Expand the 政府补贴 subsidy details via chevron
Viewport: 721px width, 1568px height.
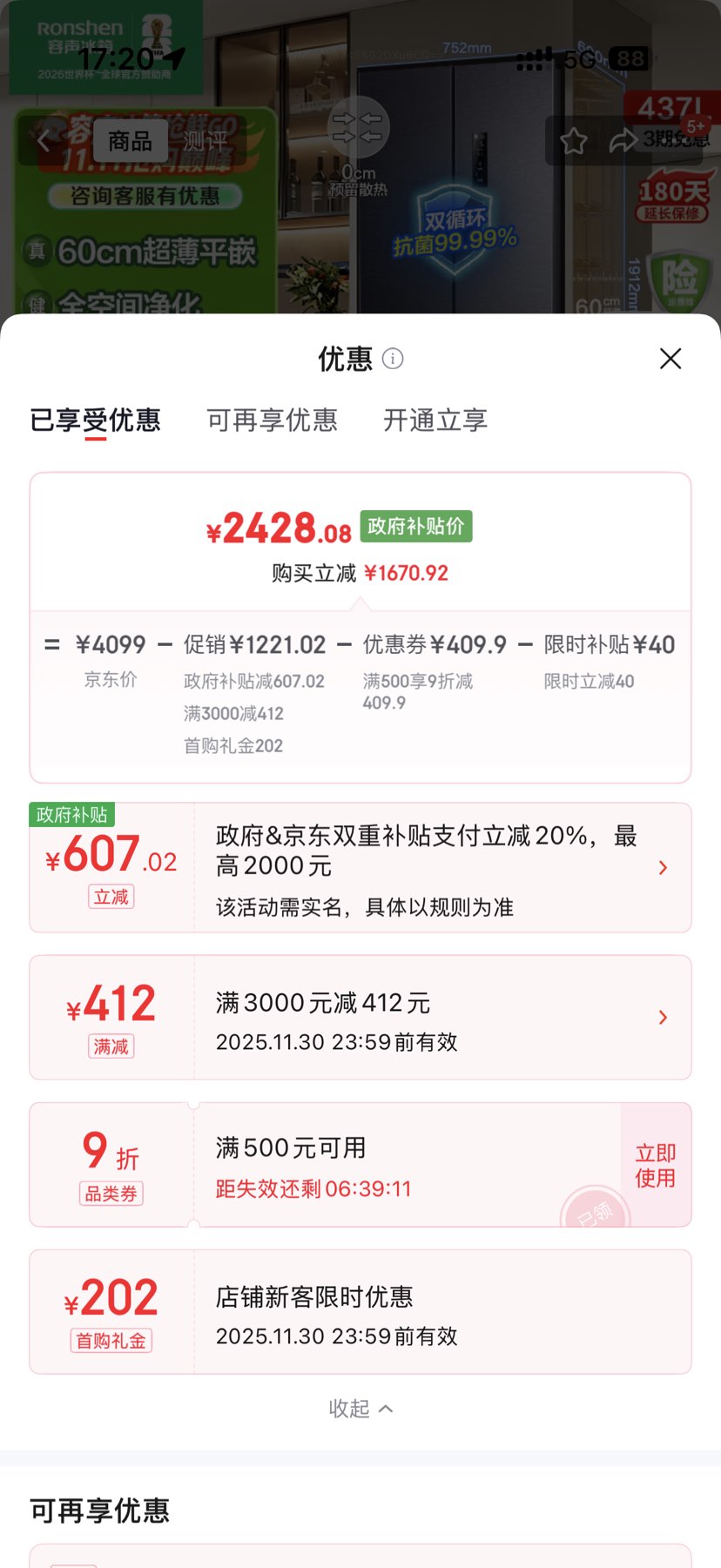(663, 868)
